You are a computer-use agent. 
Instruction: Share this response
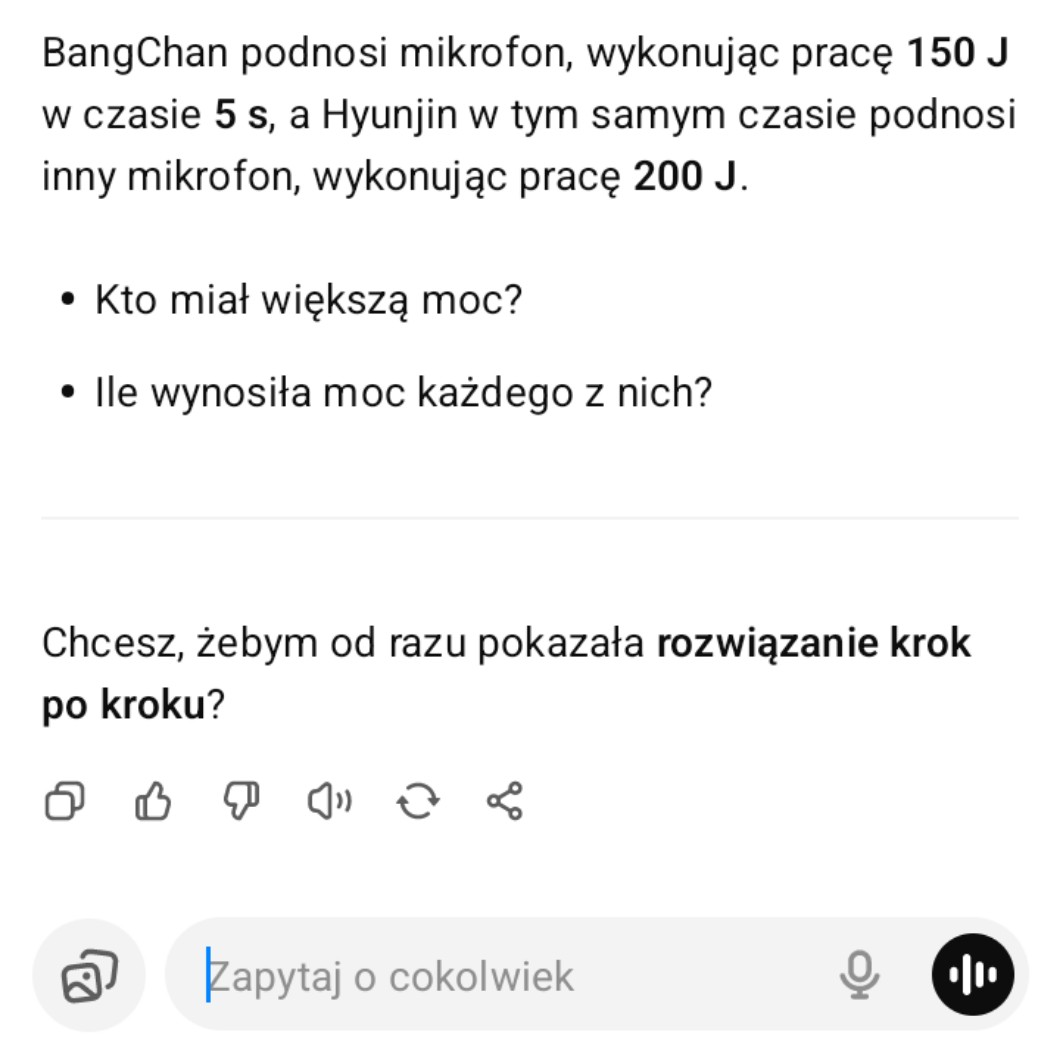point(504,801)
